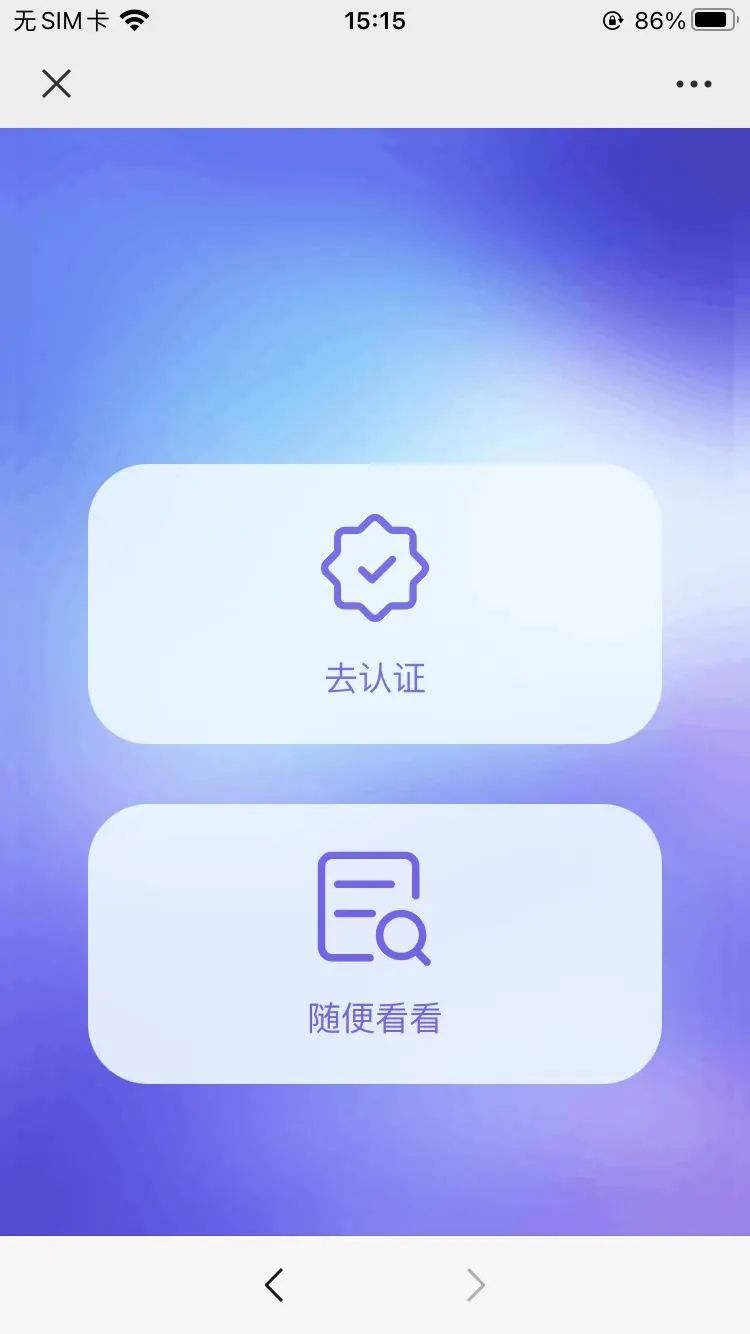Open the three-dot overflow menu

[693, 84]
